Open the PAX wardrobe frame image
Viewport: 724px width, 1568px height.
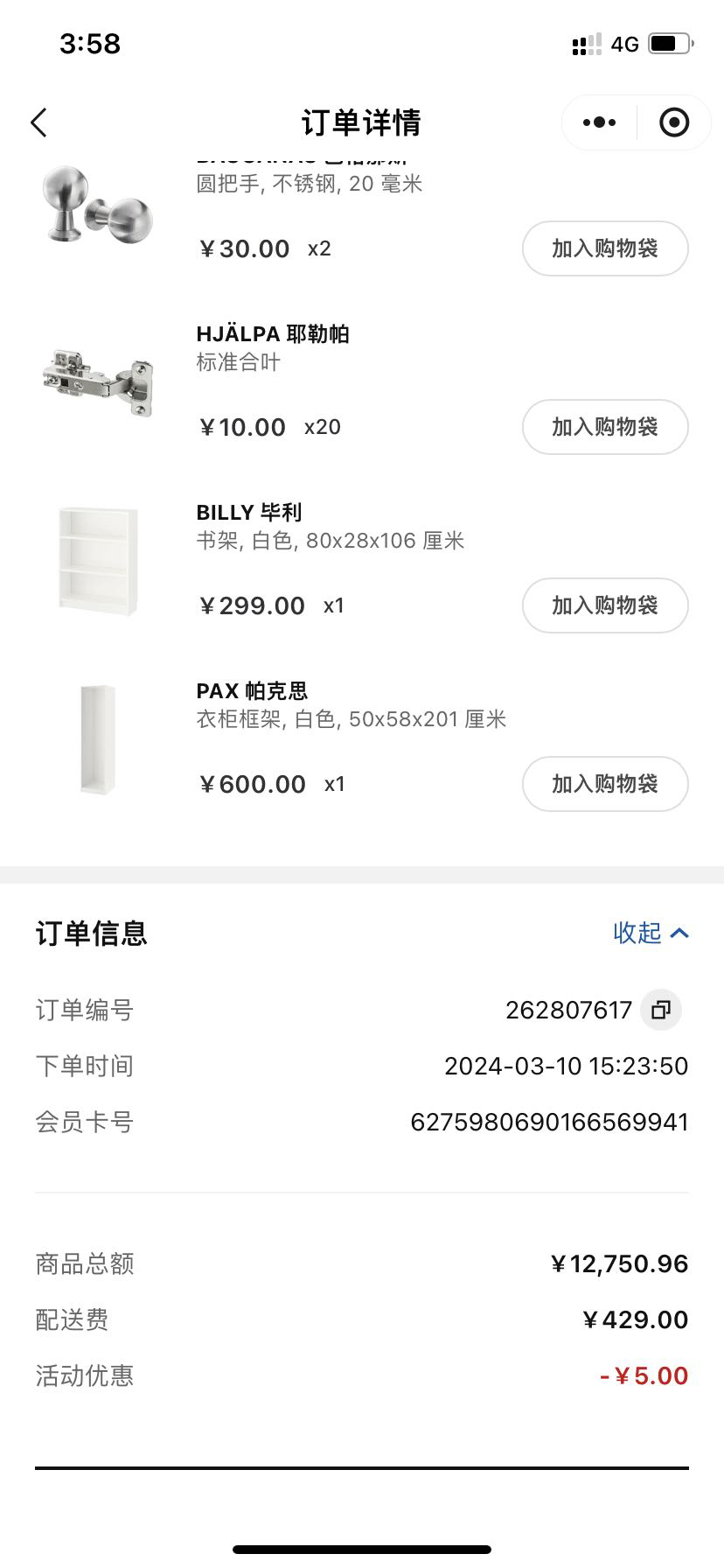point(98,739)
